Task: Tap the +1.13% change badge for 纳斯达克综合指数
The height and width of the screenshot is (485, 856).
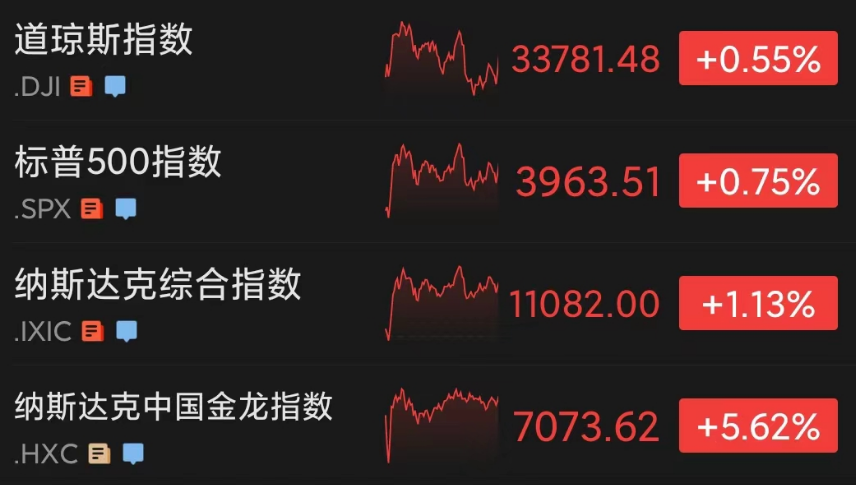Action: tap(758, 304)
